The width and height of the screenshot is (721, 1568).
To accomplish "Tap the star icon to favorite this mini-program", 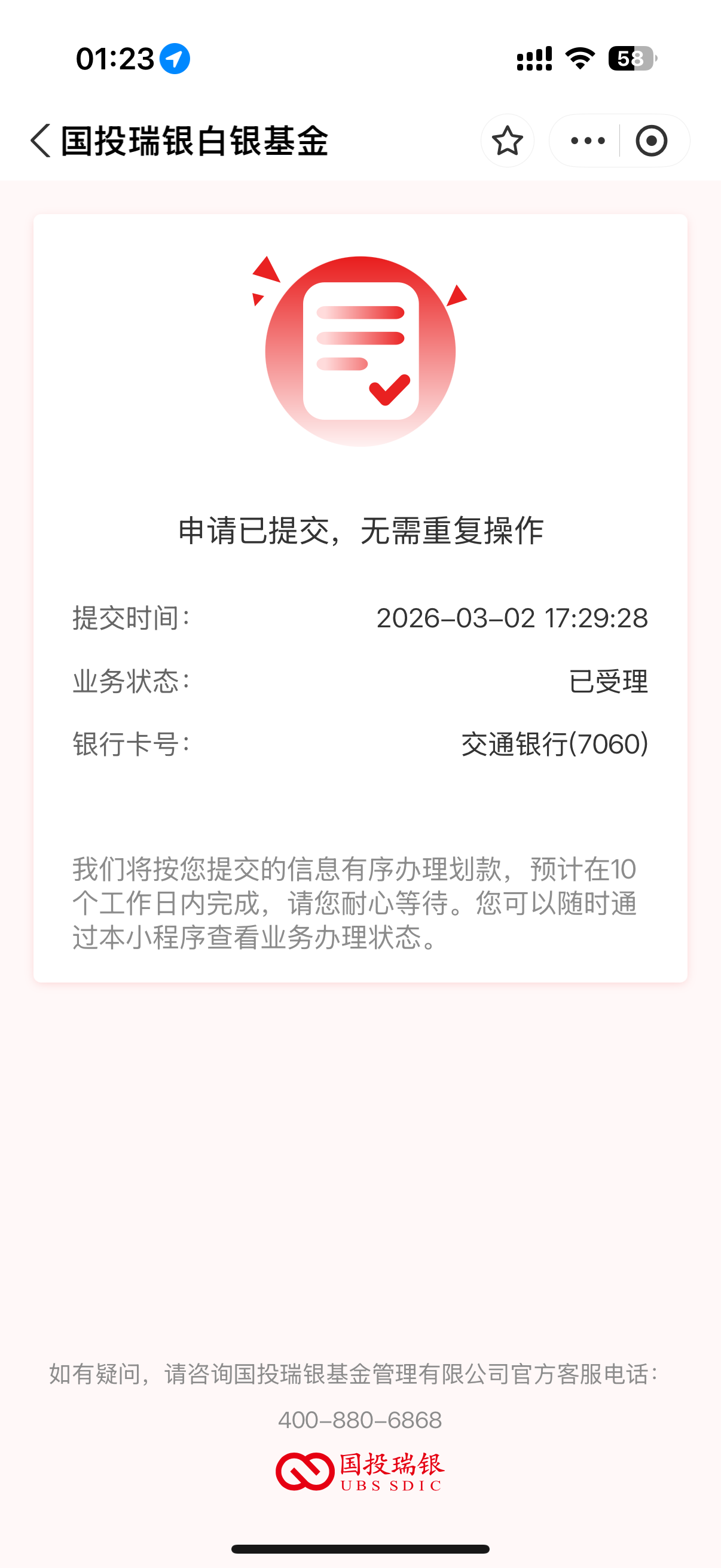I will tap(507, 141).
